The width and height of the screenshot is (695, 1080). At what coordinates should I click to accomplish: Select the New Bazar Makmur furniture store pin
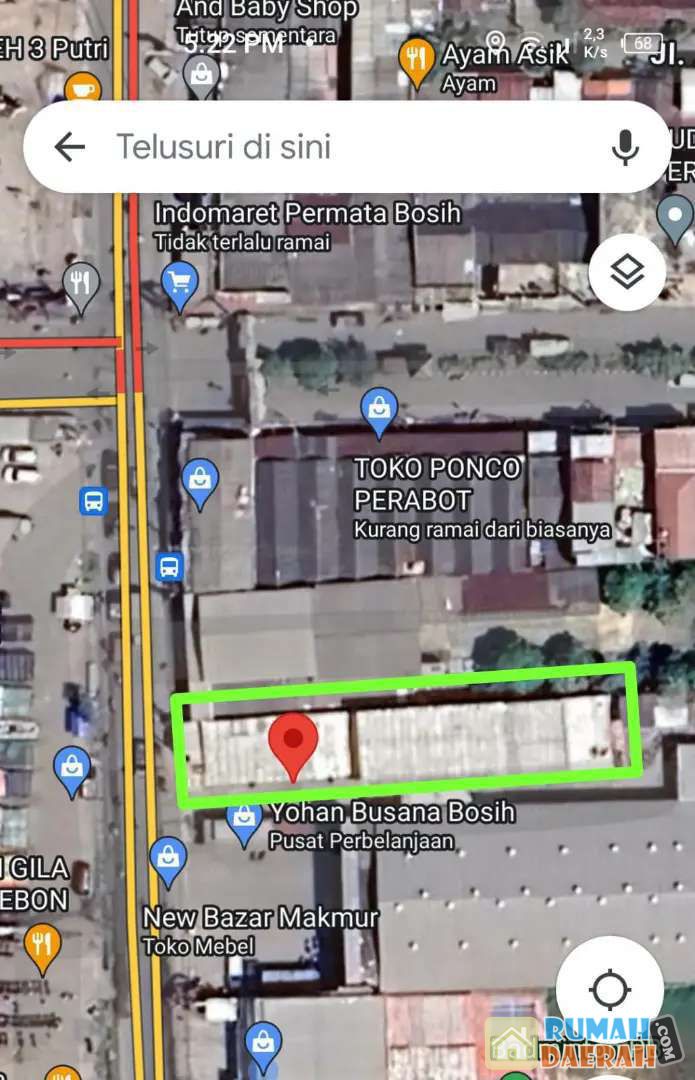(168, 860)
